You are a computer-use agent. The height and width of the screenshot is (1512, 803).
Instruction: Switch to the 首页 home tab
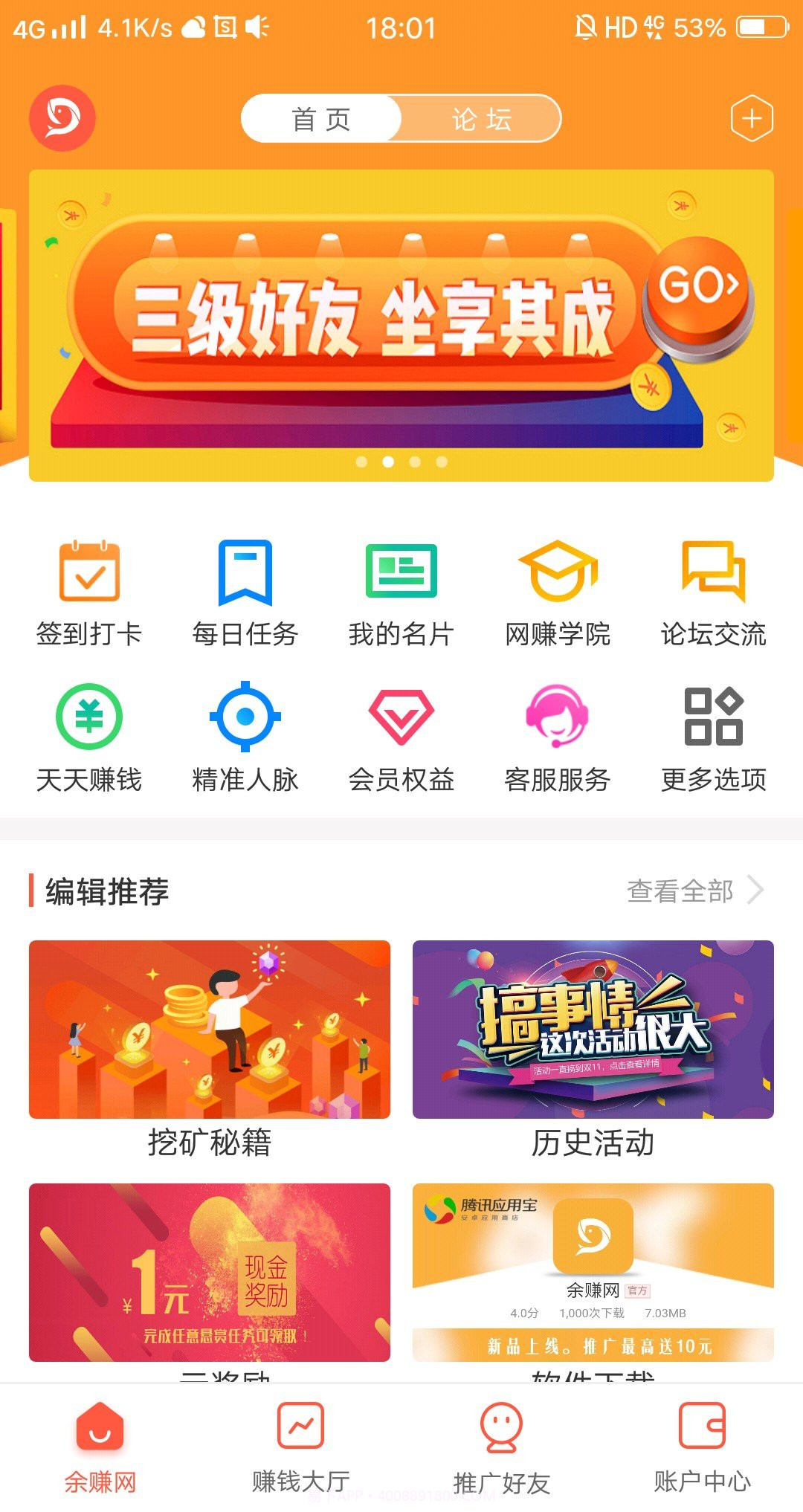pos(321,119)
